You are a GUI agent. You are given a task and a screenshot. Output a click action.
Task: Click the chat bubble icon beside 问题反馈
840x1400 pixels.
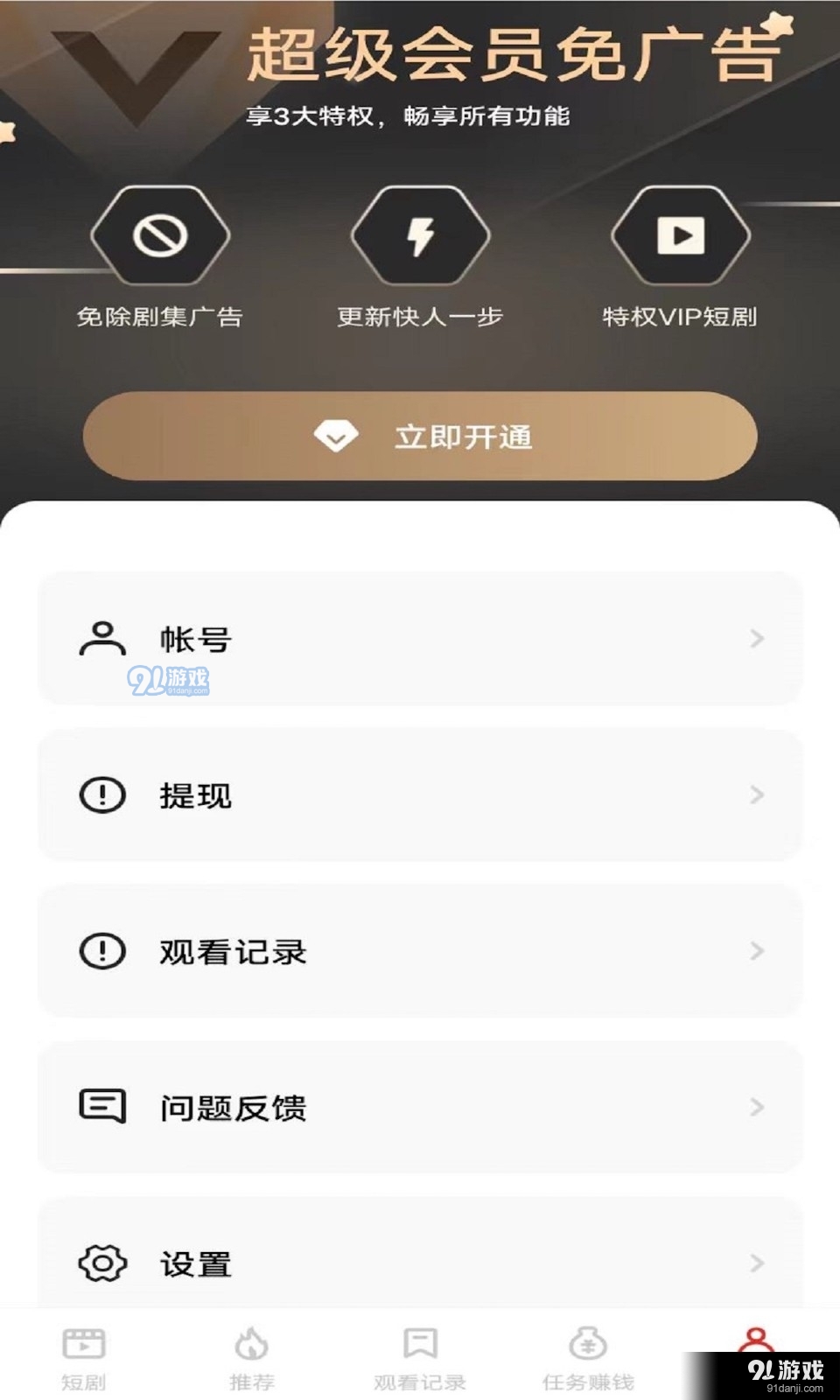(x=102, y=1107)
